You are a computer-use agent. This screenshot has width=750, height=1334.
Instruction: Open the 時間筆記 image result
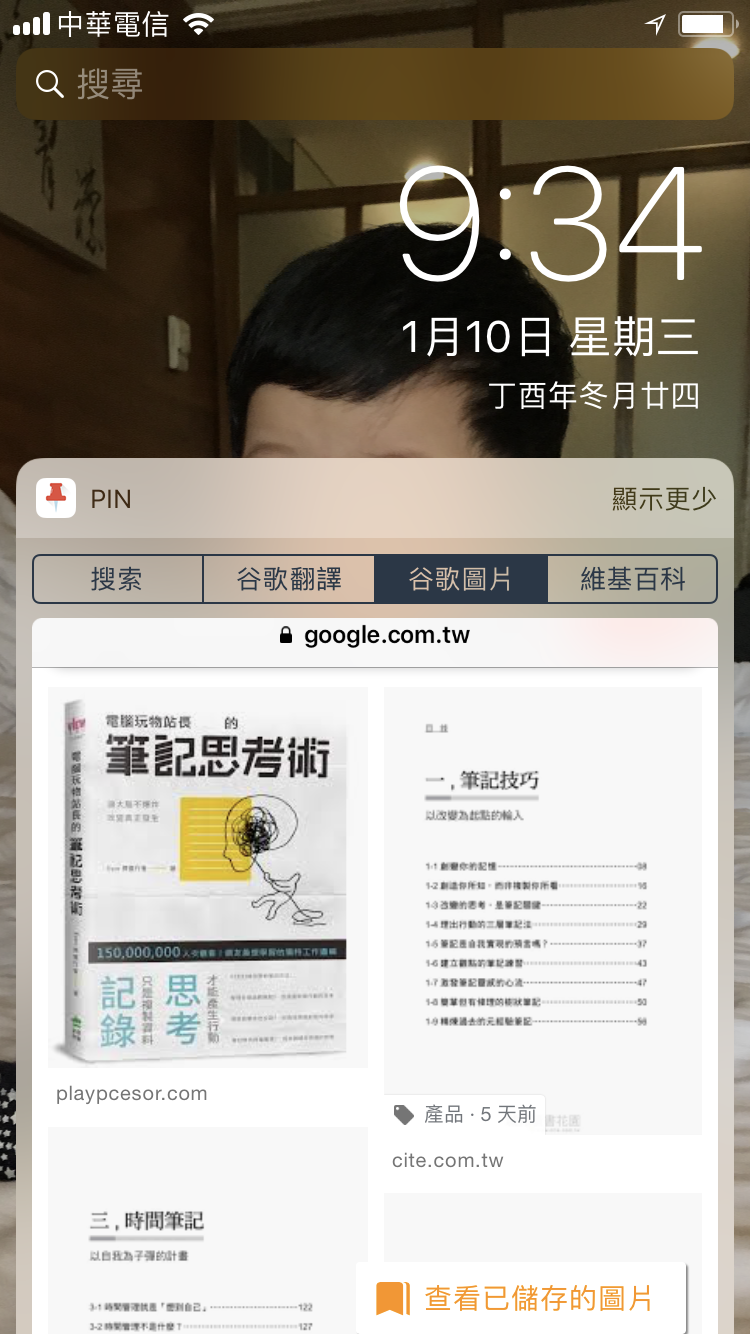tap(208, 1230)
